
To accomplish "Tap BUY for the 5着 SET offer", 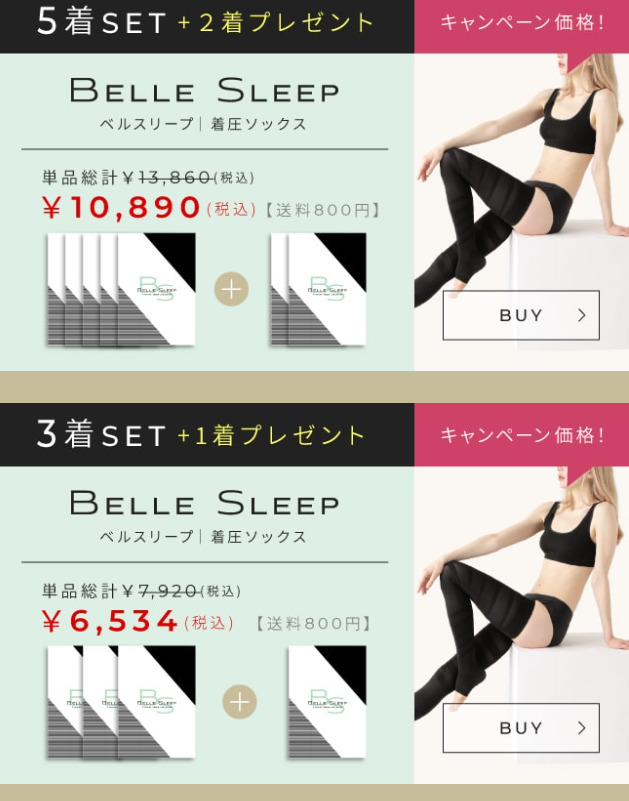I will (521, 315).
